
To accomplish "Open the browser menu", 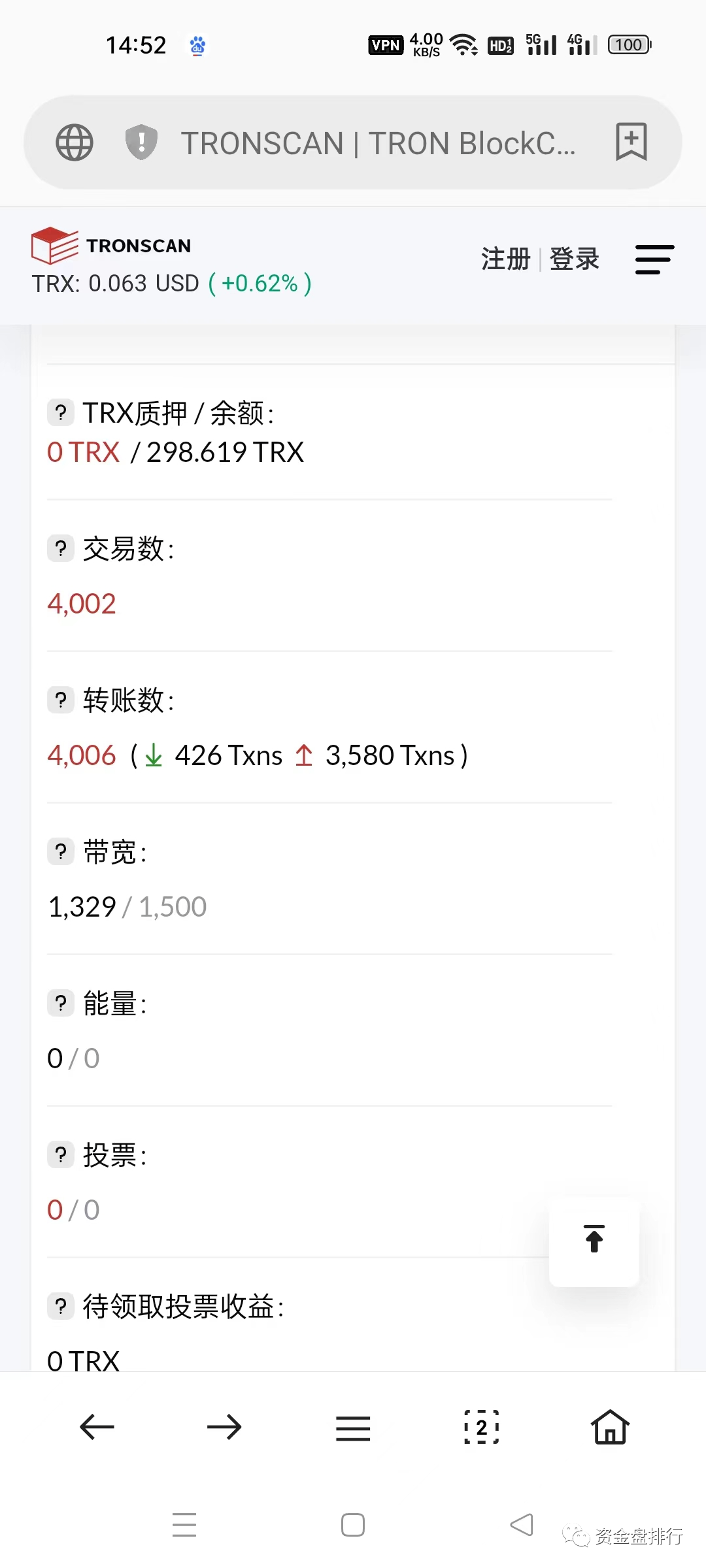I will tap(353, 1428).
